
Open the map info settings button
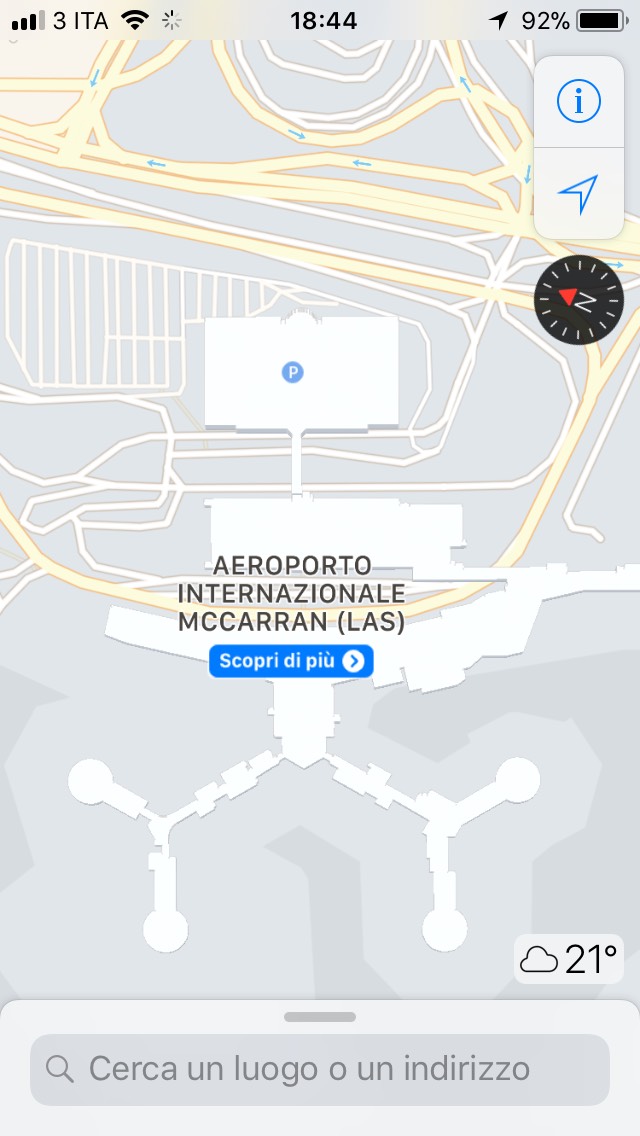pyautogui.click(x=578, y=102)
